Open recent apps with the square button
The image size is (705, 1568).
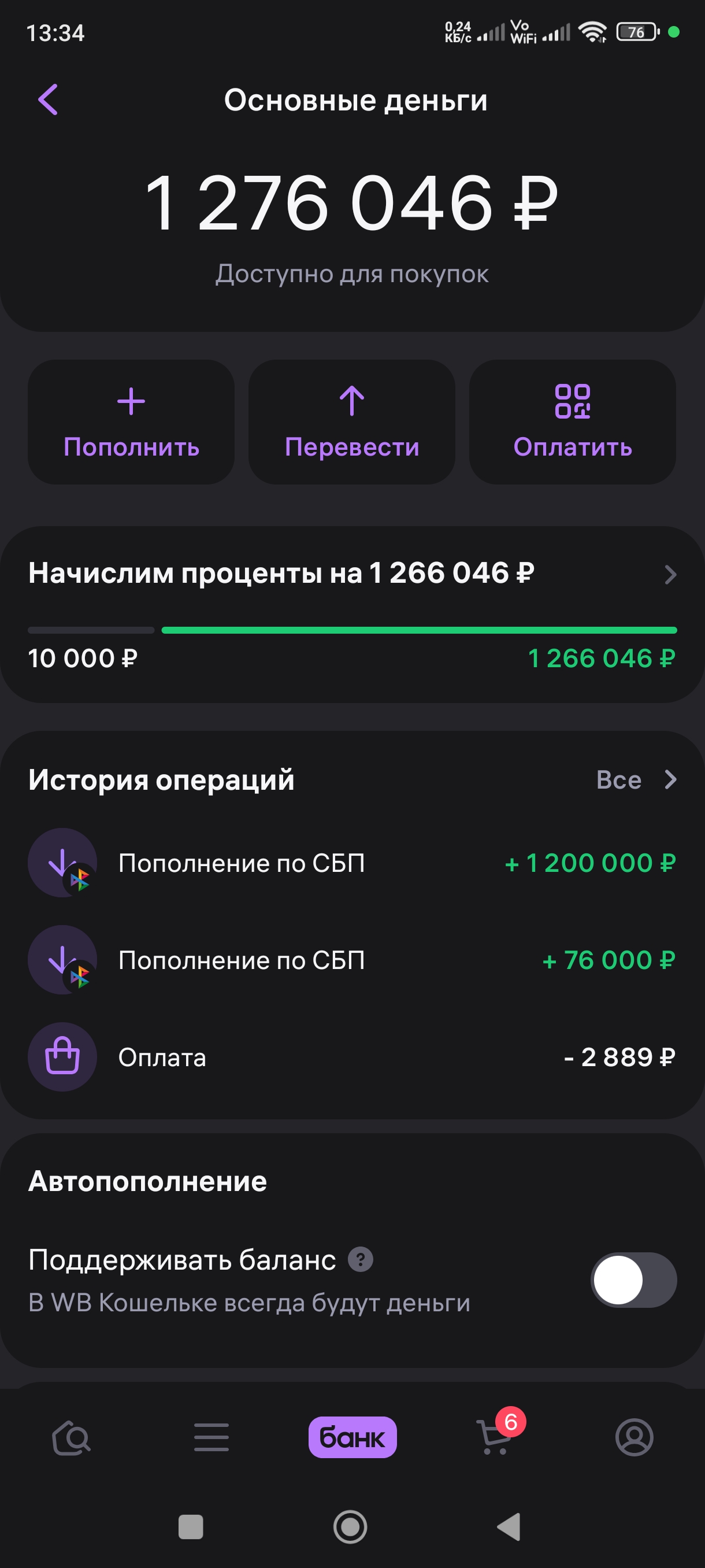(190, 1526)
